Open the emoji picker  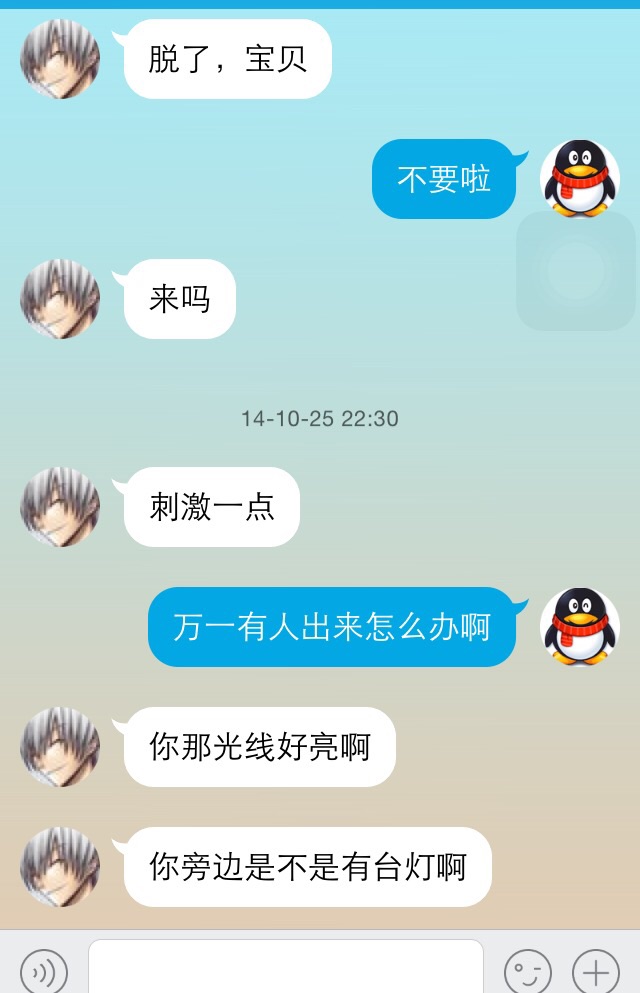click(527, 971)
